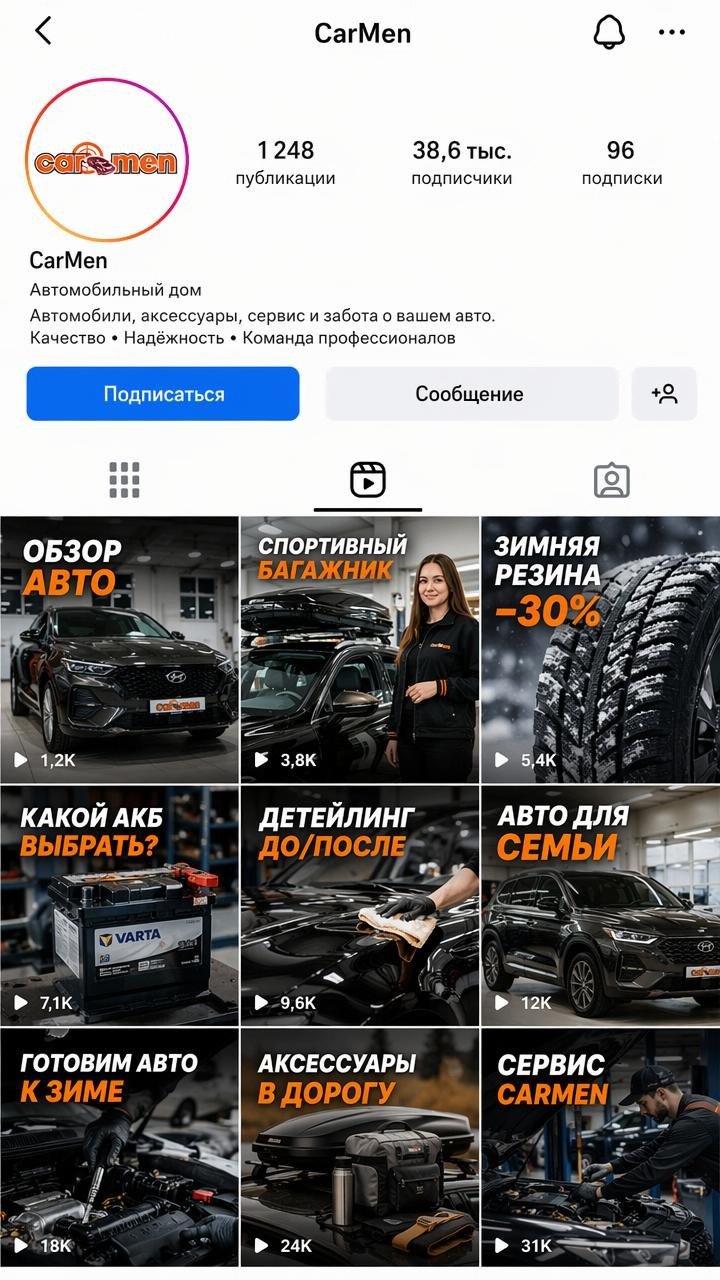Open the Аксессуары в дорогу reel
The image size is (720, 1280).
[360, 1148]
